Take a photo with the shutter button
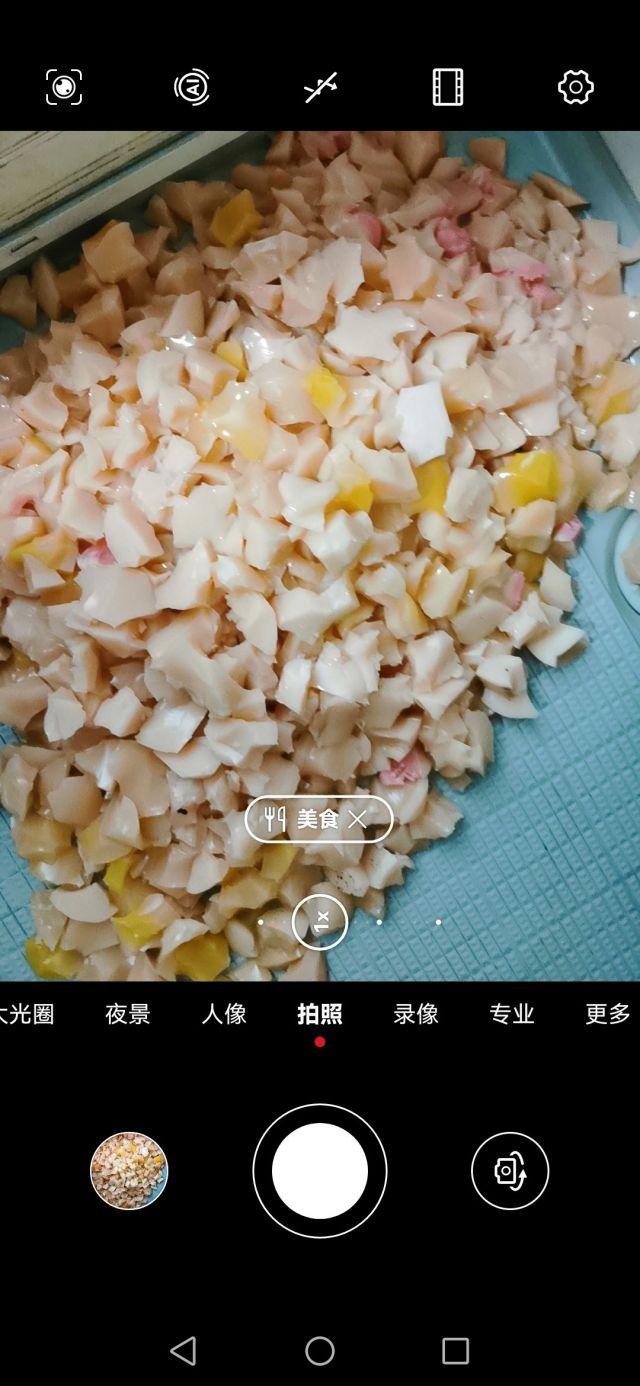The width and height of the screenshot is (640, 1386). coord(320,1171)
